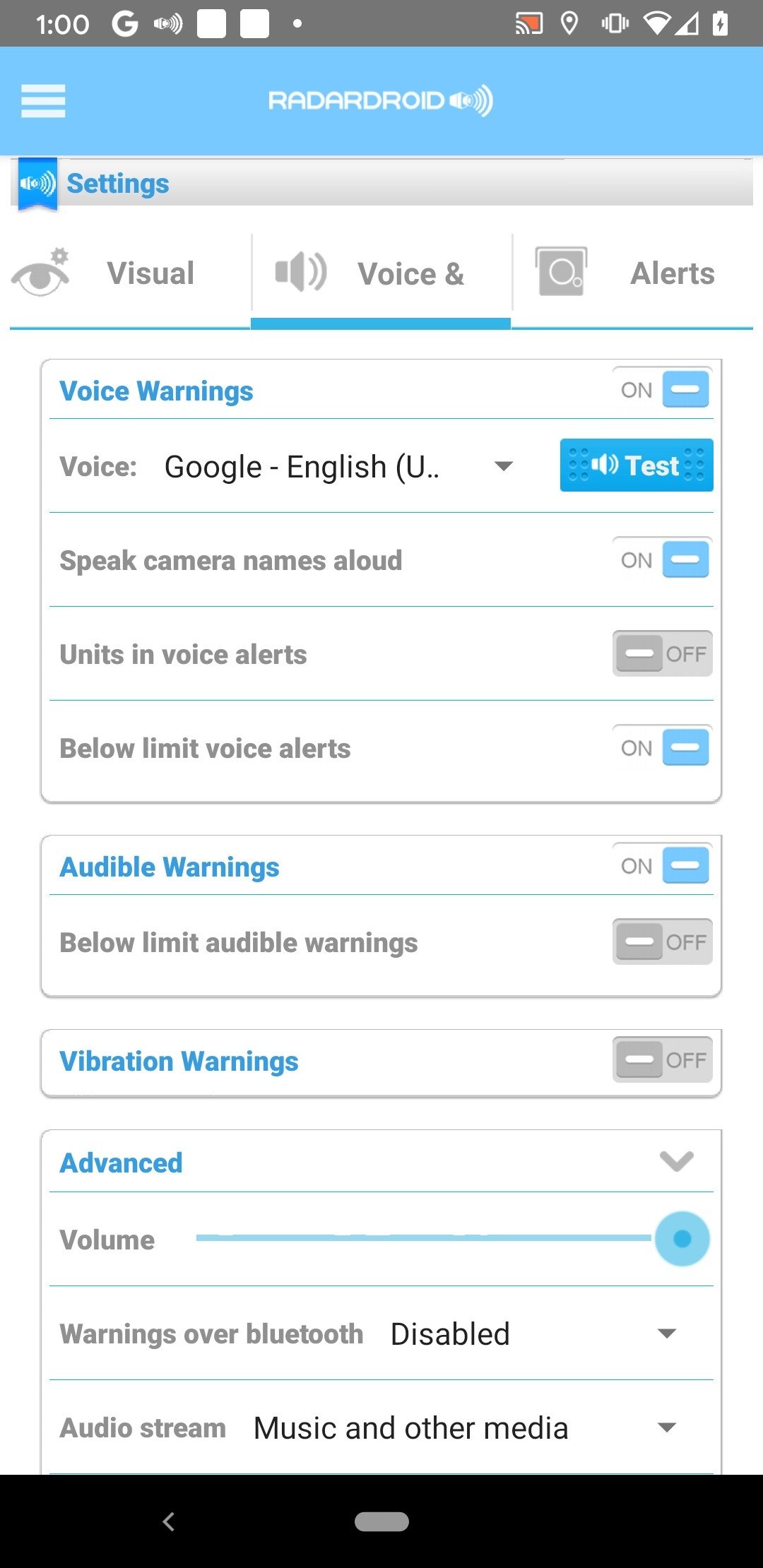
Task: Tap the Volume slider handle
Action: pos(682,1238)
